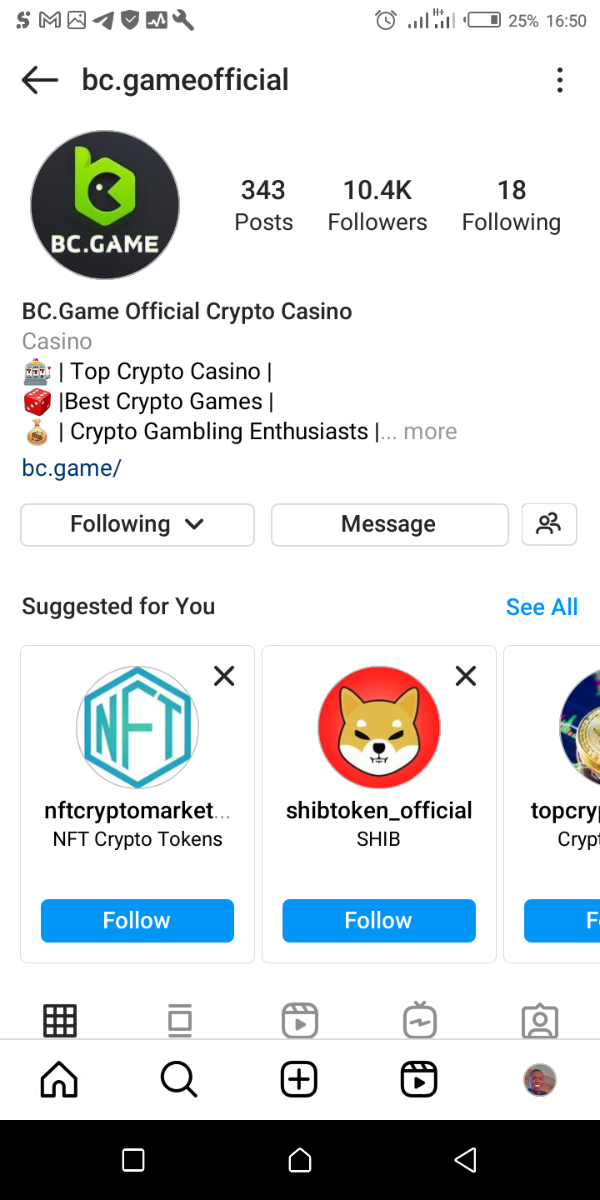
Task: Dismiss the nftcryptomarket suggestion
Action: [224, 676]
